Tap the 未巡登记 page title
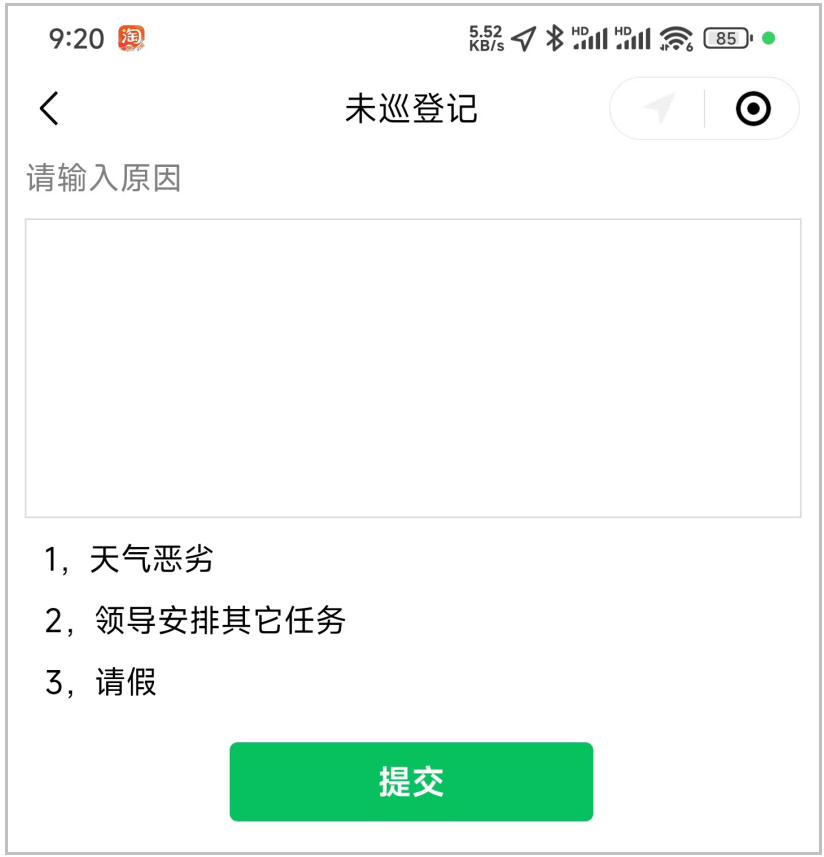Viewport: 824px width, 857px height. click(x=412, y=108)
